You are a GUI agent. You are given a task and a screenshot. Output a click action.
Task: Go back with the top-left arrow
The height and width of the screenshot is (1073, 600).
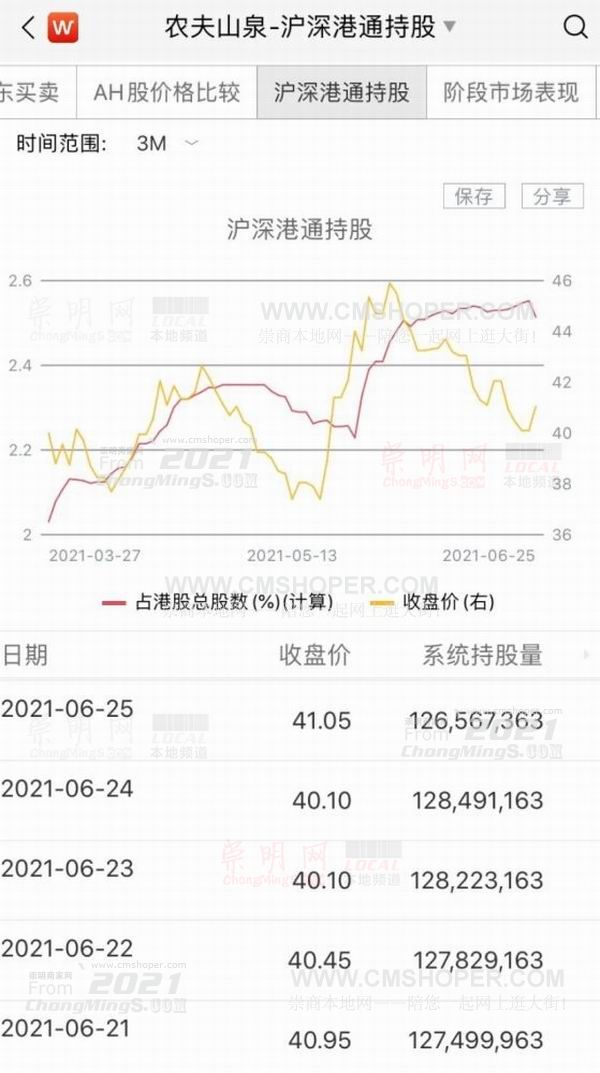(x=27, y=28)
